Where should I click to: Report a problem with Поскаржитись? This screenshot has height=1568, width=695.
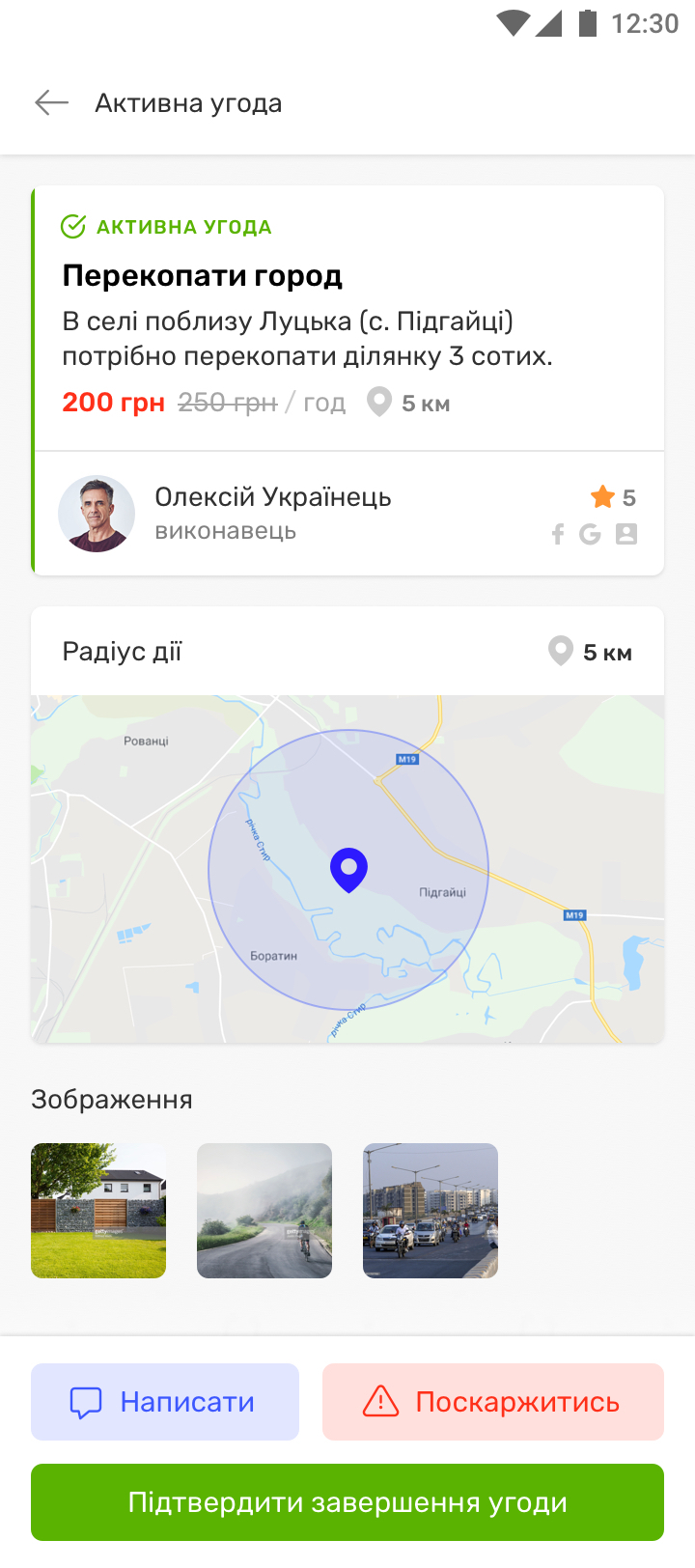493,1402
